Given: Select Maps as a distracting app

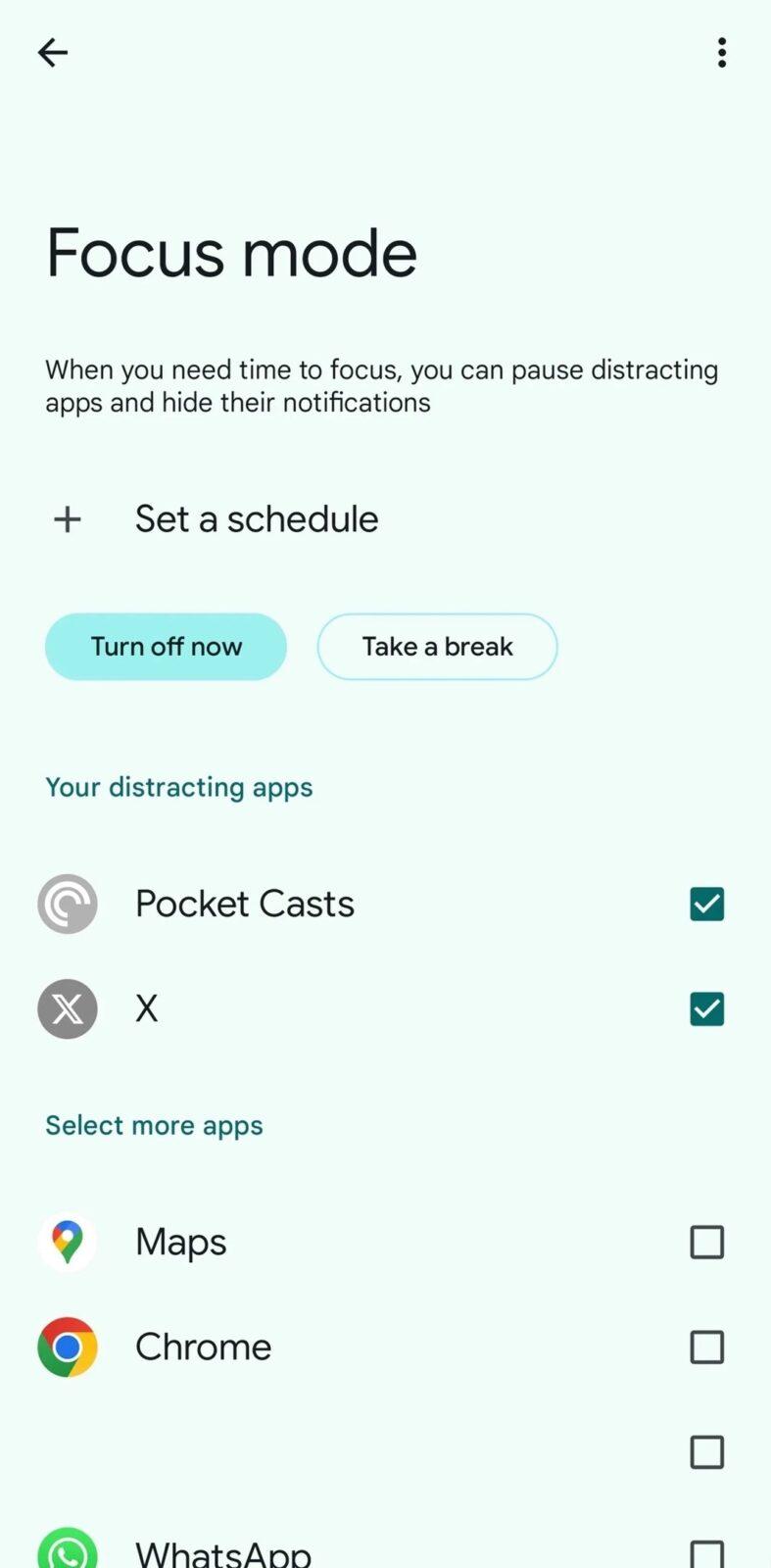Looking at the screenshot, I should 706,1242.
